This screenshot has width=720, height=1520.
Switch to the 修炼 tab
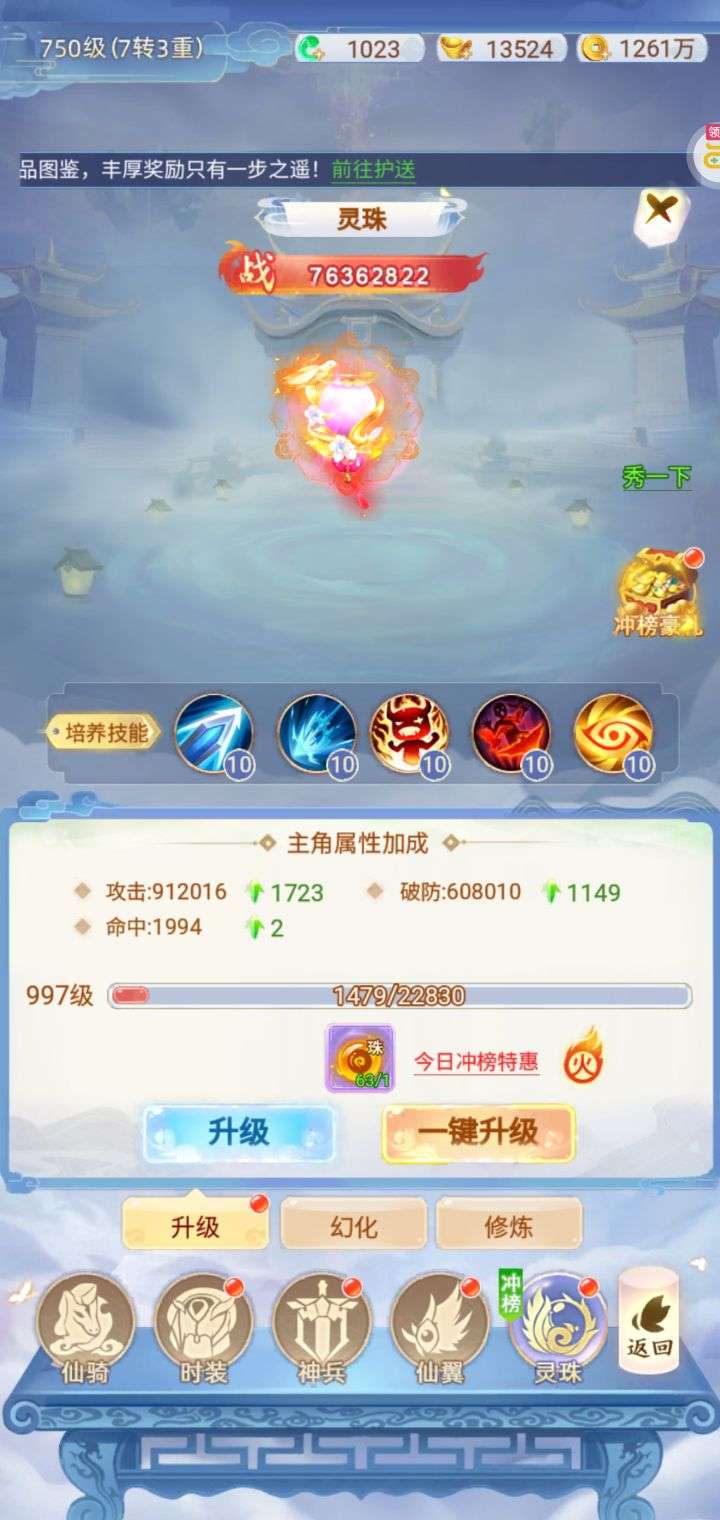(509, 1225)
